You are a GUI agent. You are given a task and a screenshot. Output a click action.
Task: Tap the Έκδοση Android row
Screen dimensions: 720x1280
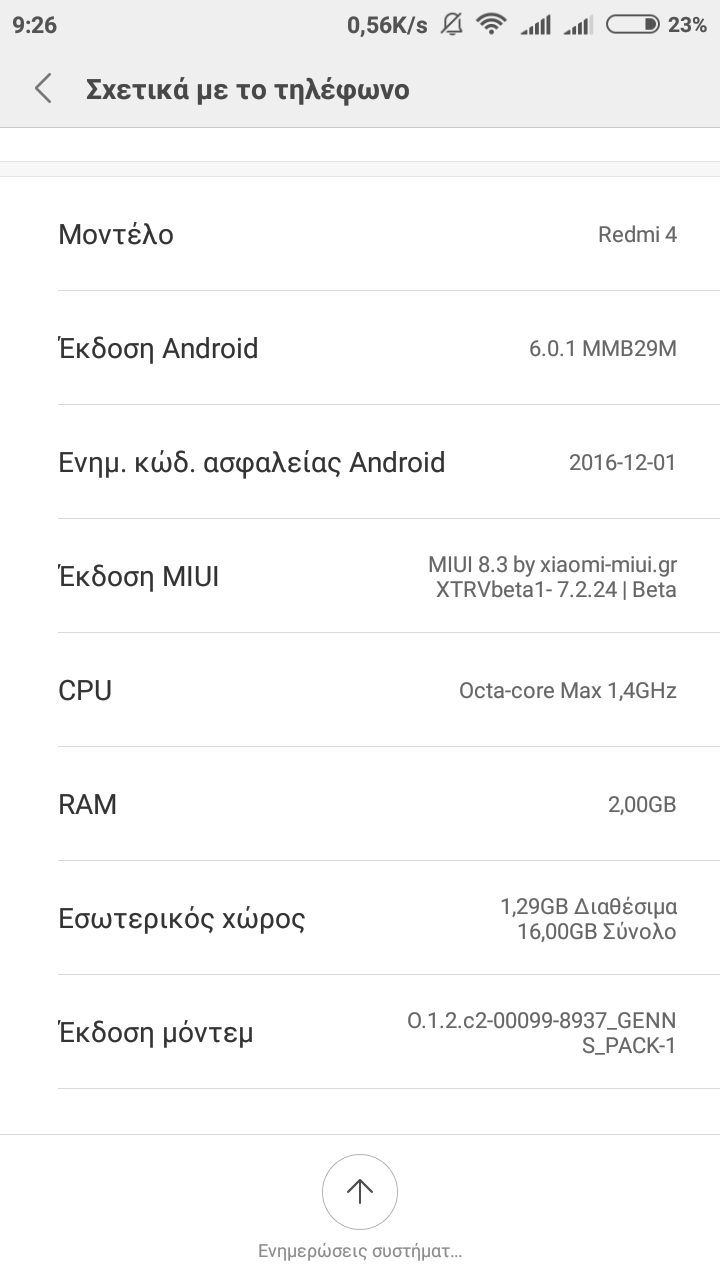click(360, 348)
